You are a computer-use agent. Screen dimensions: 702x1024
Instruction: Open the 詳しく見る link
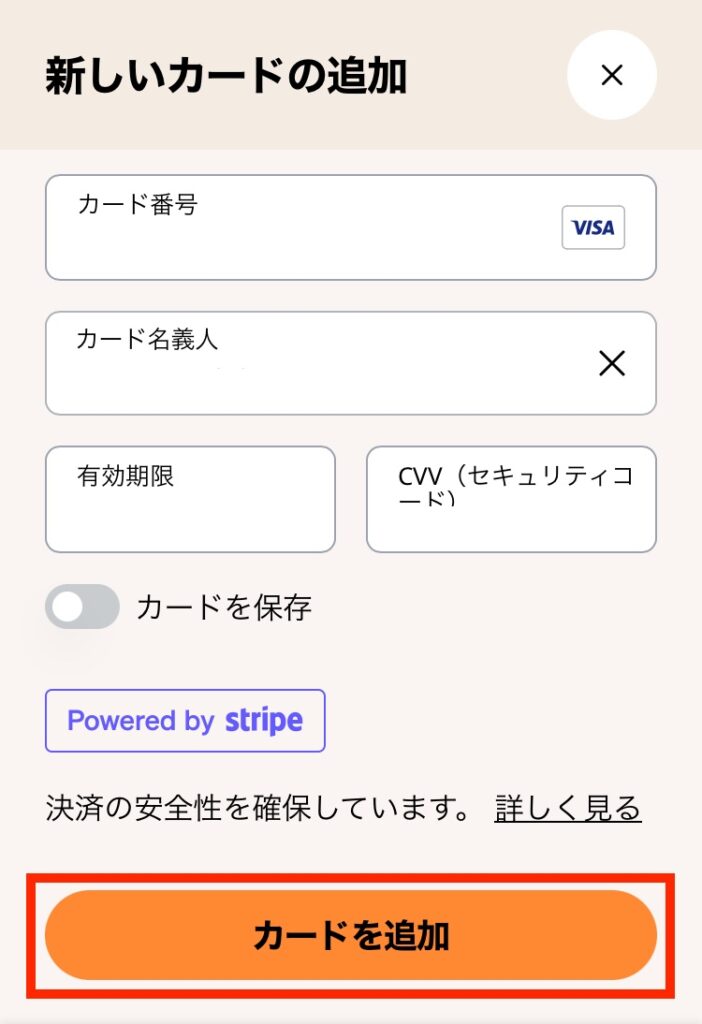click(x=567, y=808)
